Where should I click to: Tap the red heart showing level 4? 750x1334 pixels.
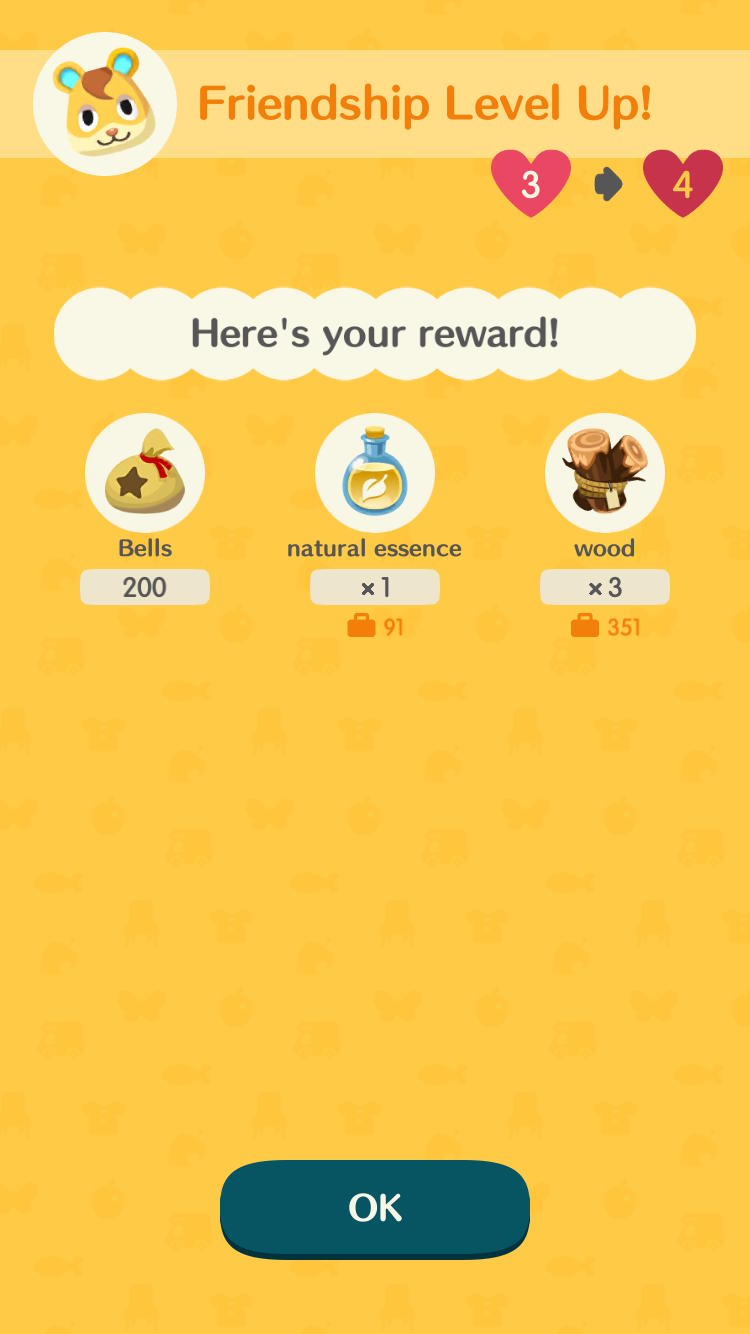(684, 181)
